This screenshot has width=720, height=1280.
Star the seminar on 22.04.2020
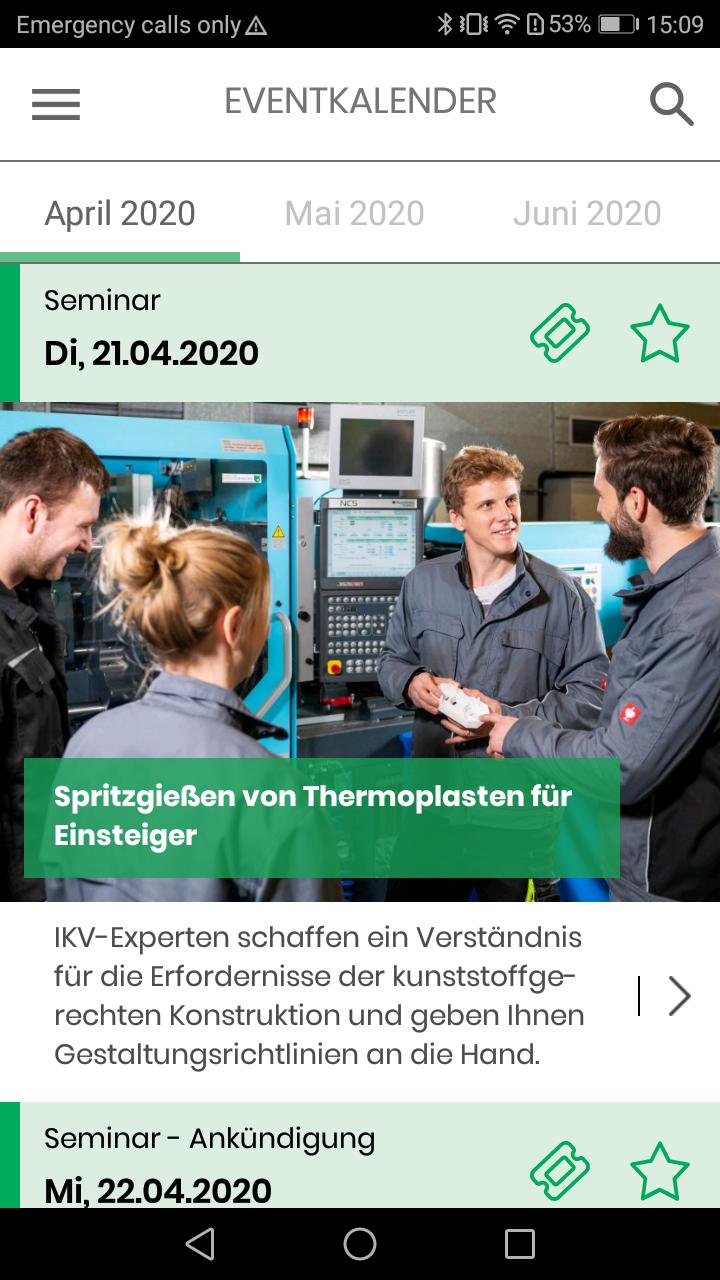660,1170
